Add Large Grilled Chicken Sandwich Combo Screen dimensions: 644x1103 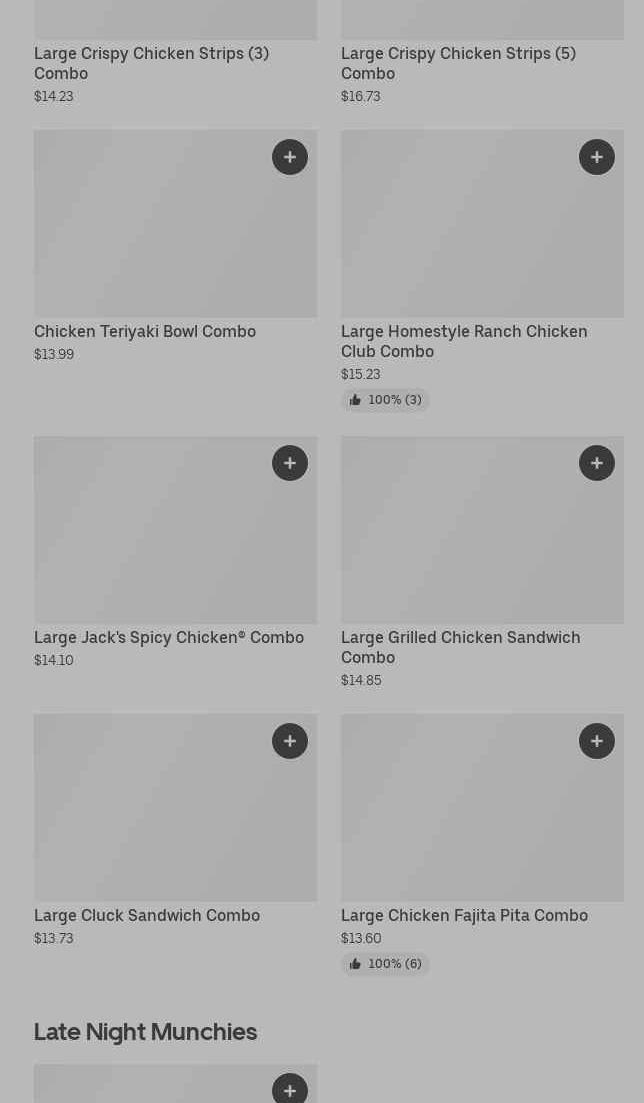tap(597, 463)
